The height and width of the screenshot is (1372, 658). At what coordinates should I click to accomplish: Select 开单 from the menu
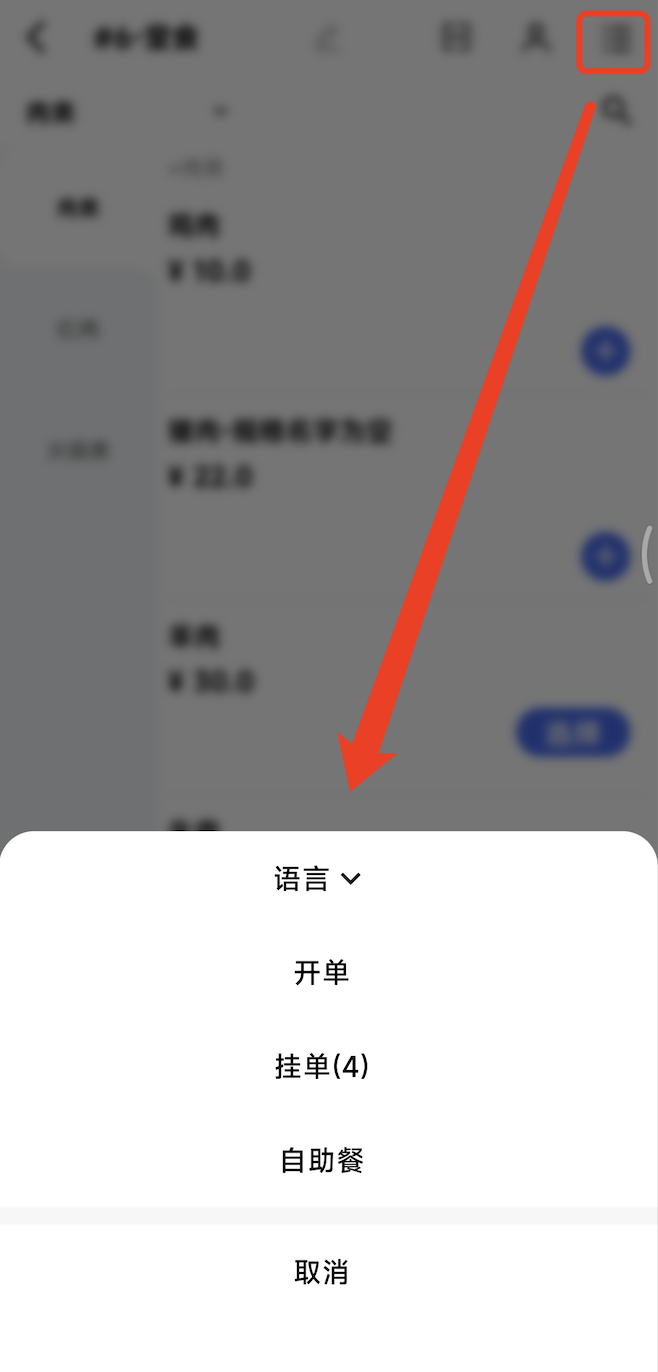(321, 972)
